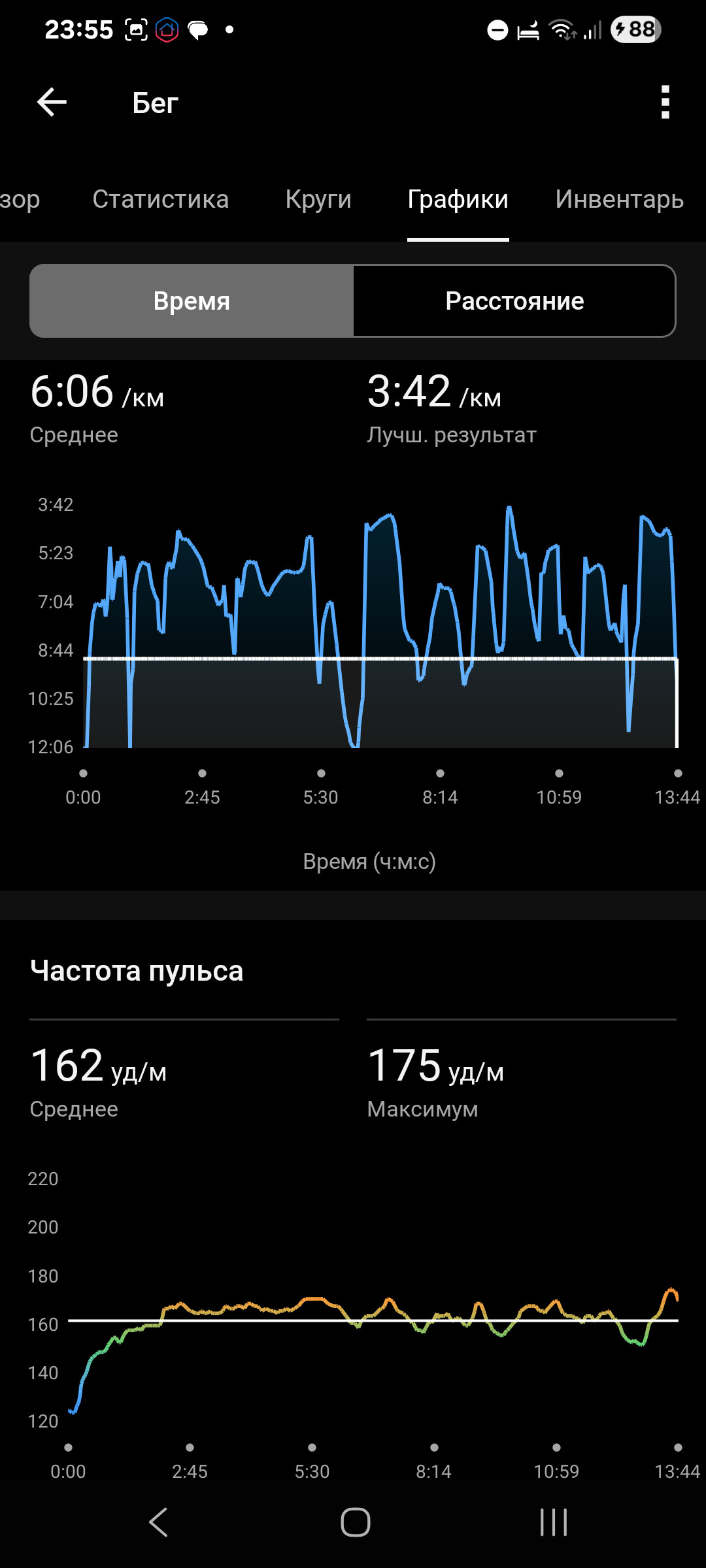706x1568 pixels.
Task: Open the Круги tab
Action: [x=318, y=199]
